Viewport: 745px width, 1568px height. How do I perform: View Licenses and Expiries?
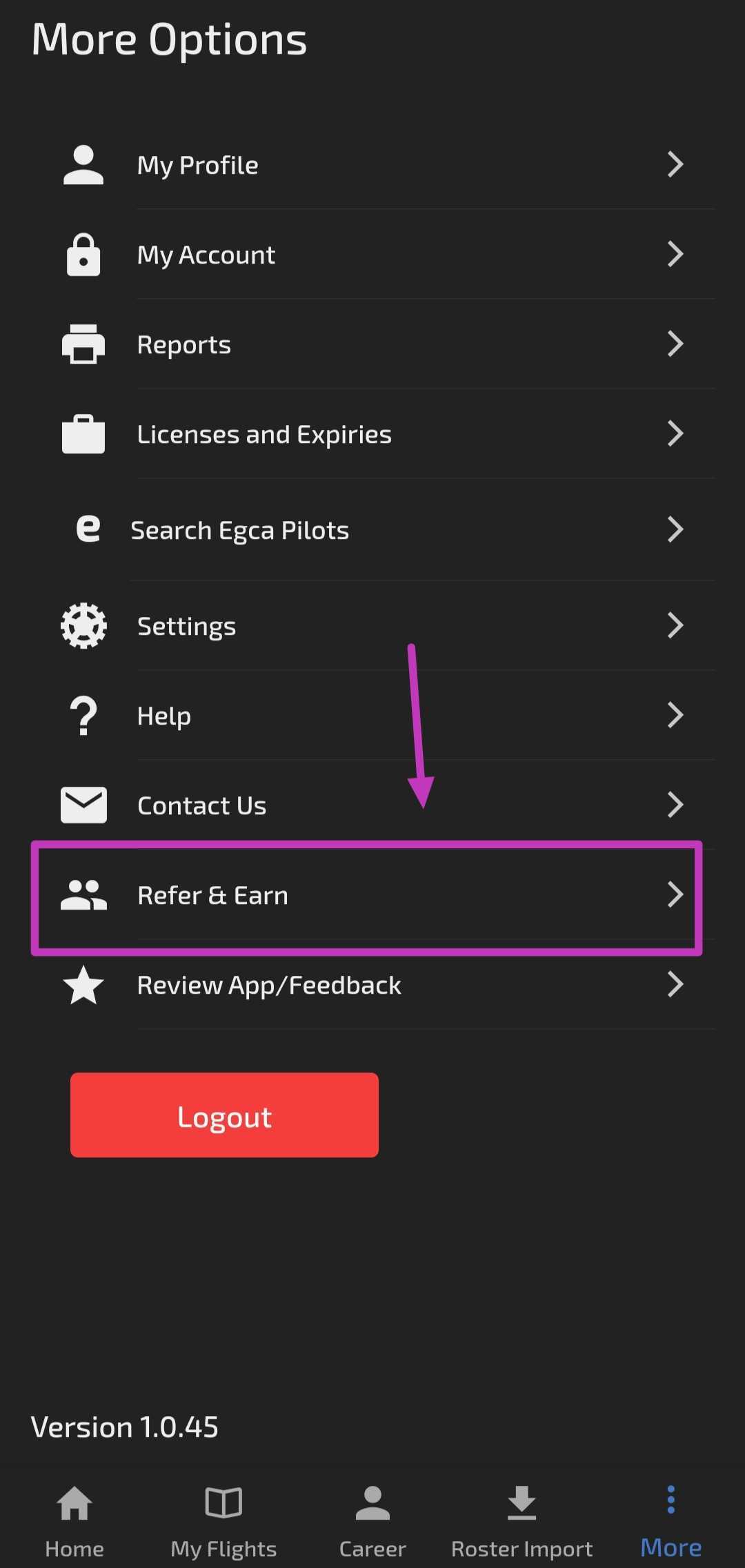pyautogui.click(x=372, y=434)
